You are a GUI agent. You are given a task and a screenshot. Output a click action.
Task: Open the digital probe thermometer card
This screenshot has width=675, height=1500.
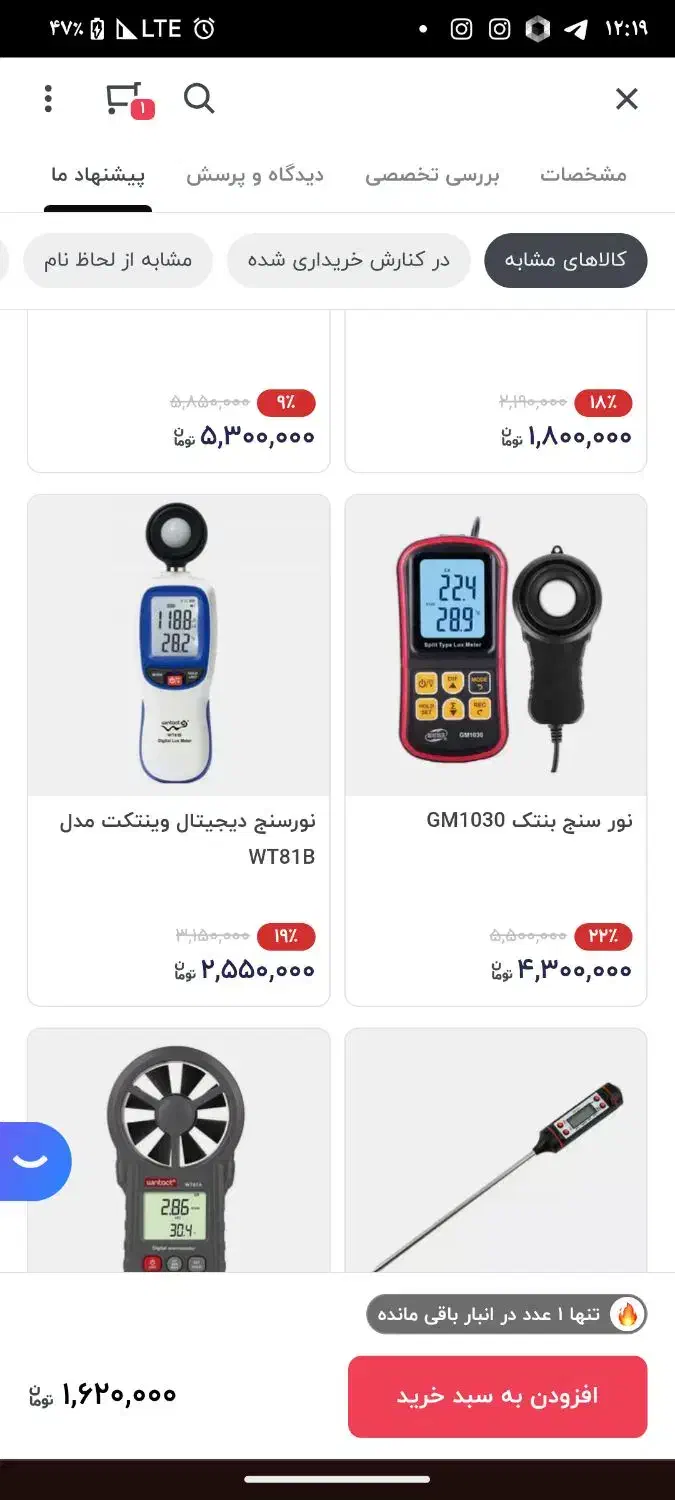[495, 1150]
